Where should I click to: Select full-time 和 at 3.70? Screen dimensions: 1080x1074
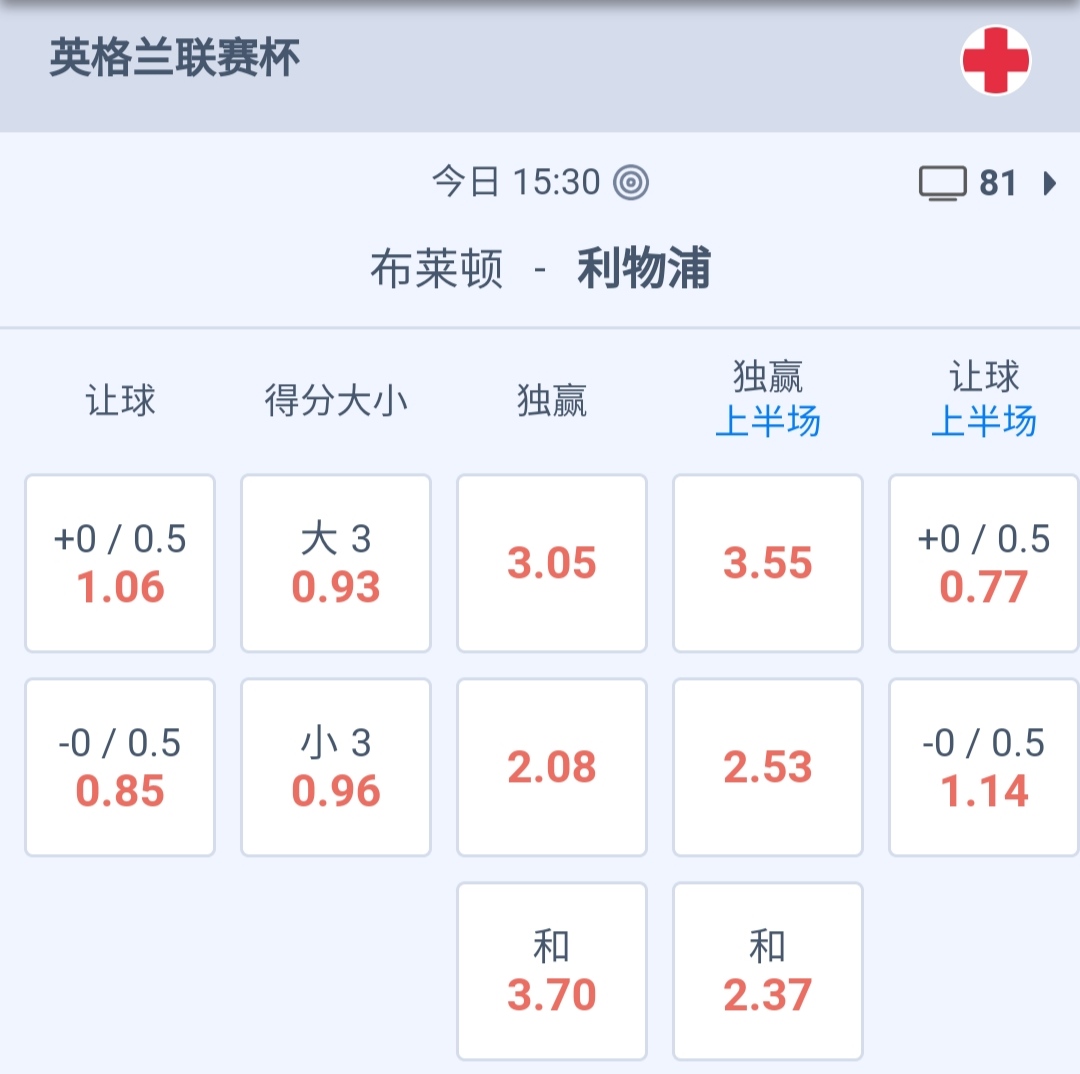click(552, 971)
